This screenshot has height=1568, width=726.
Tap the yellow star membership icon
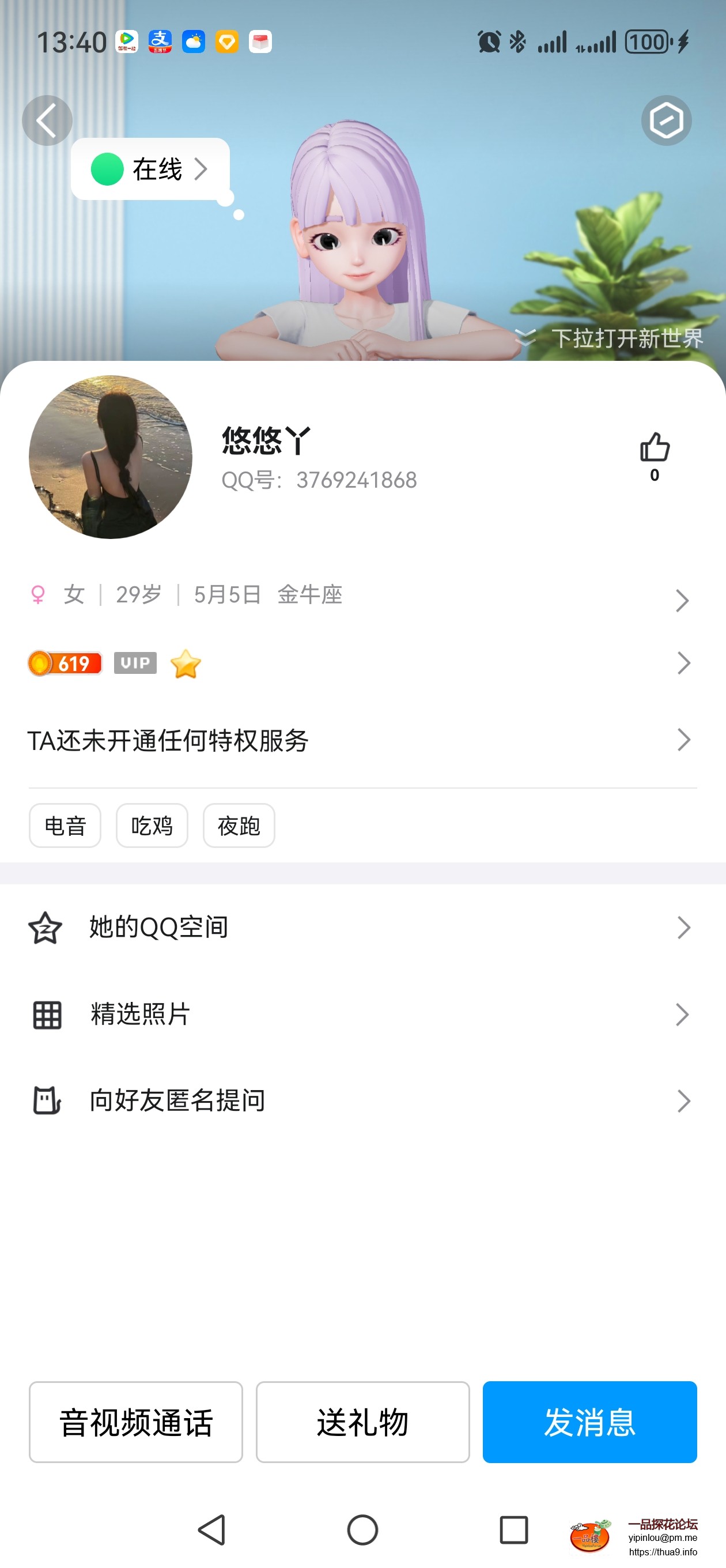click(186, 664)
